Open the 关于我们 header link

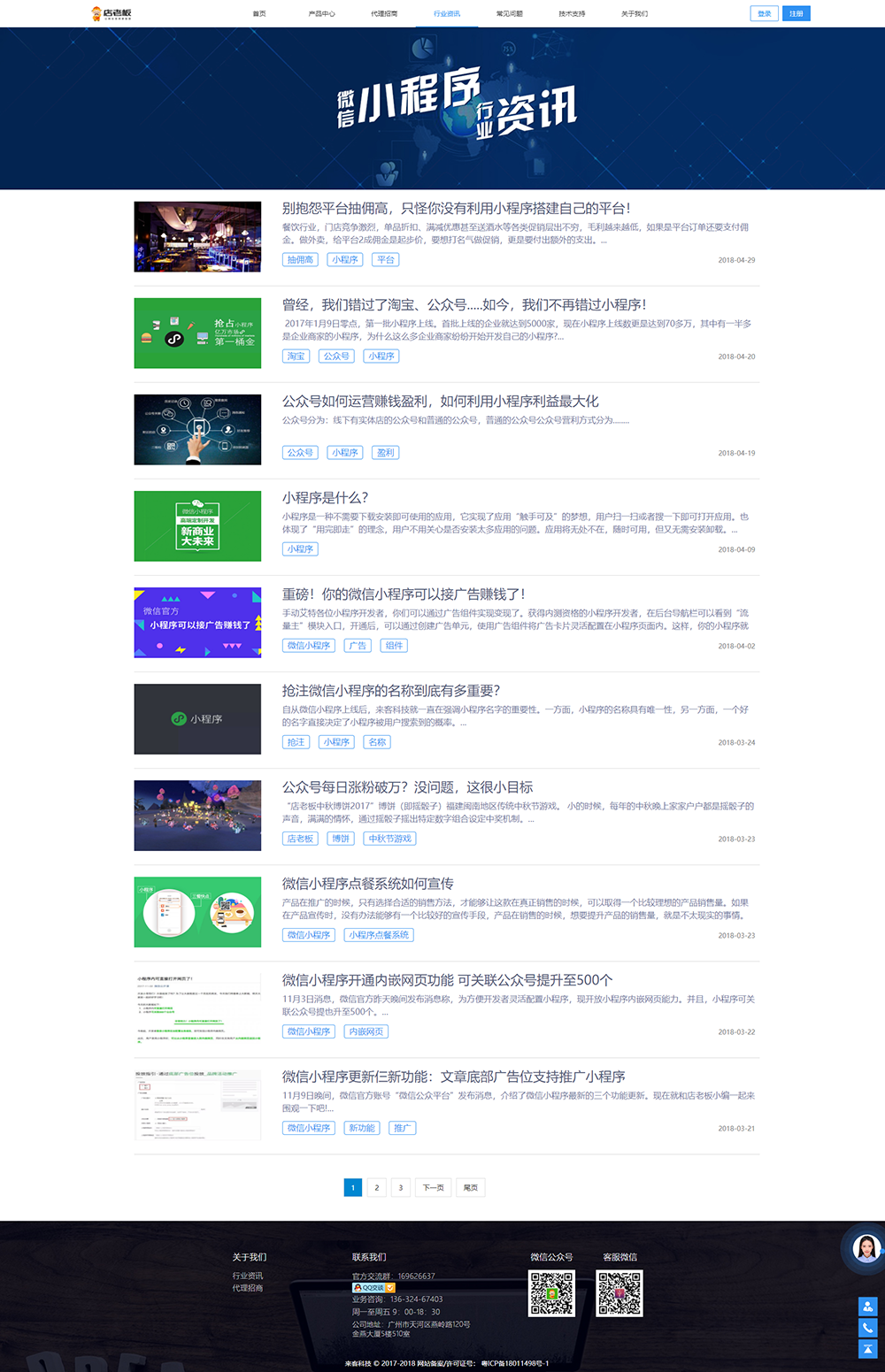click(x=635, y=13)
